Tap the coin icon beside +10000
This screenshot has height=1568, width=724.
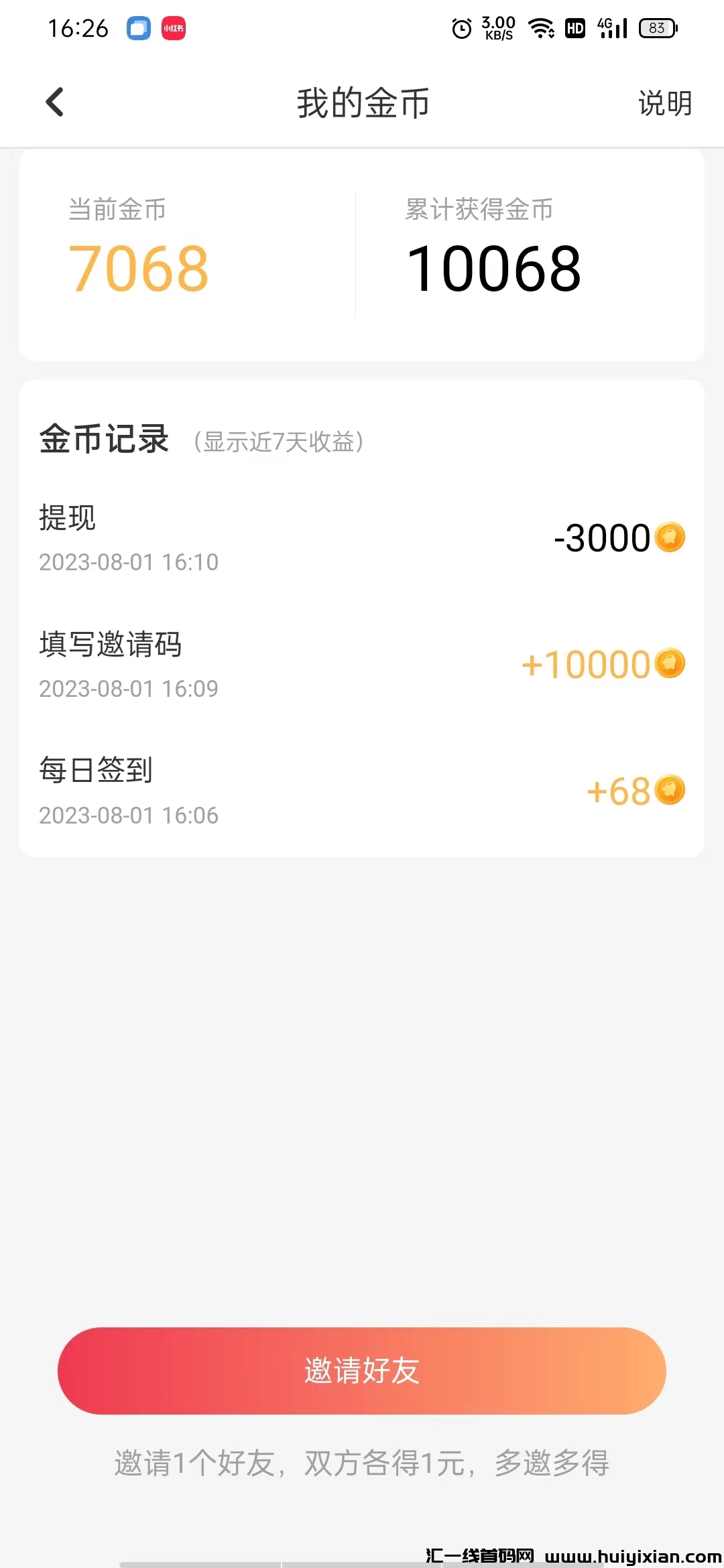(671, 664)
